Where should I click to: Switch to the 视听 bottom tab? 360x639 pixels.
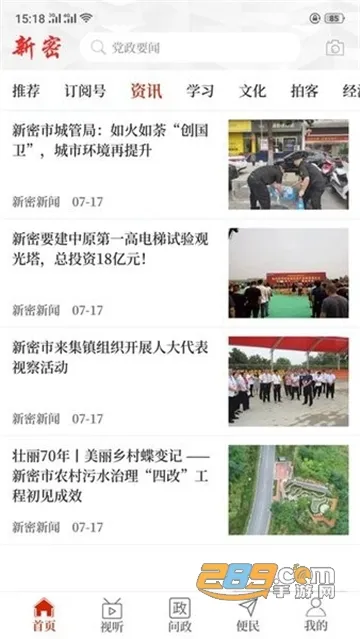coord(112,615)
